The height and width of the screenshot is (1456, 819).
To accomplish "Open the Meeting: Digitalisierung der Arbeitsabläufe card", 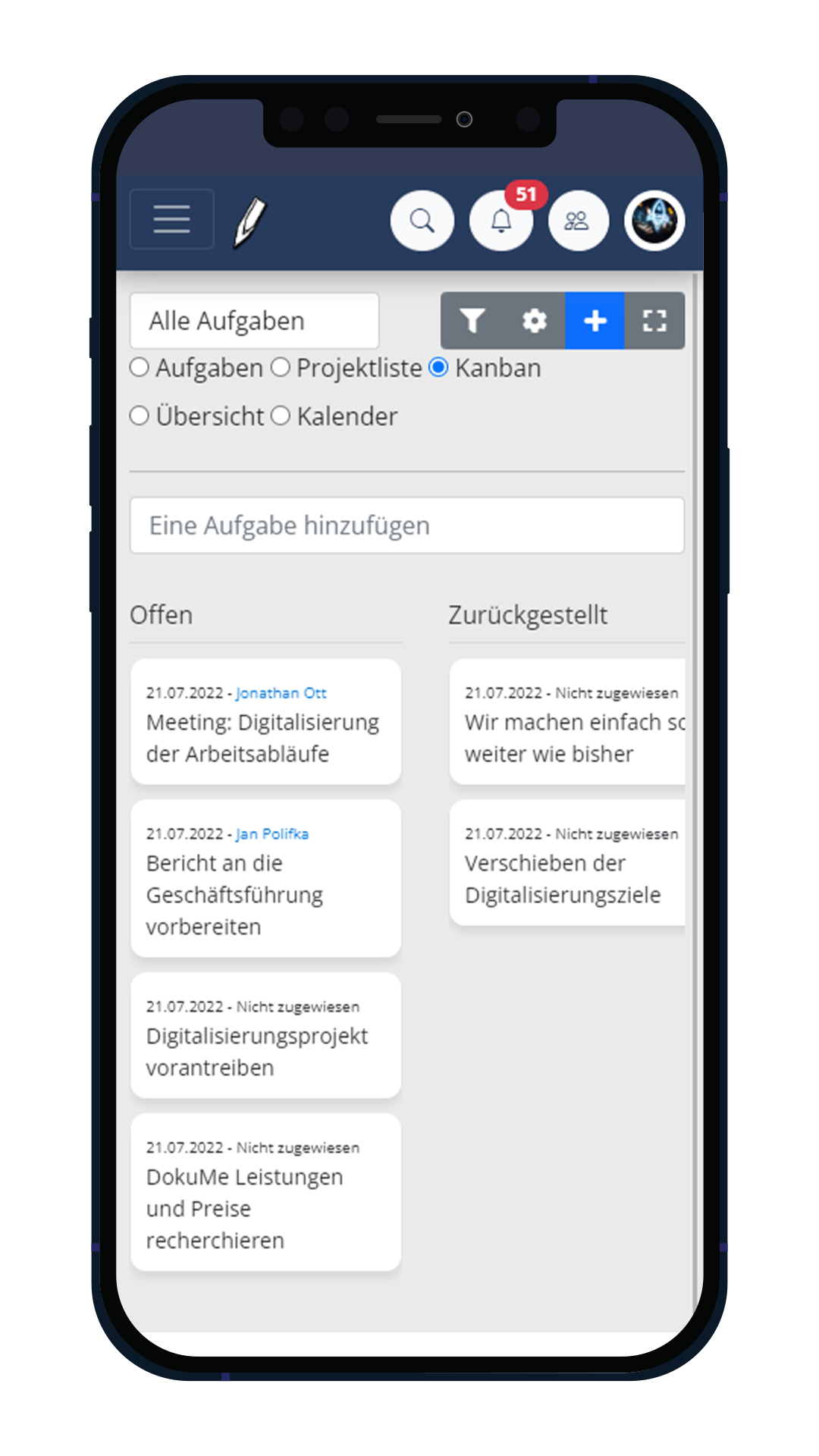I will pyautogui.click(x=265, y=721).
